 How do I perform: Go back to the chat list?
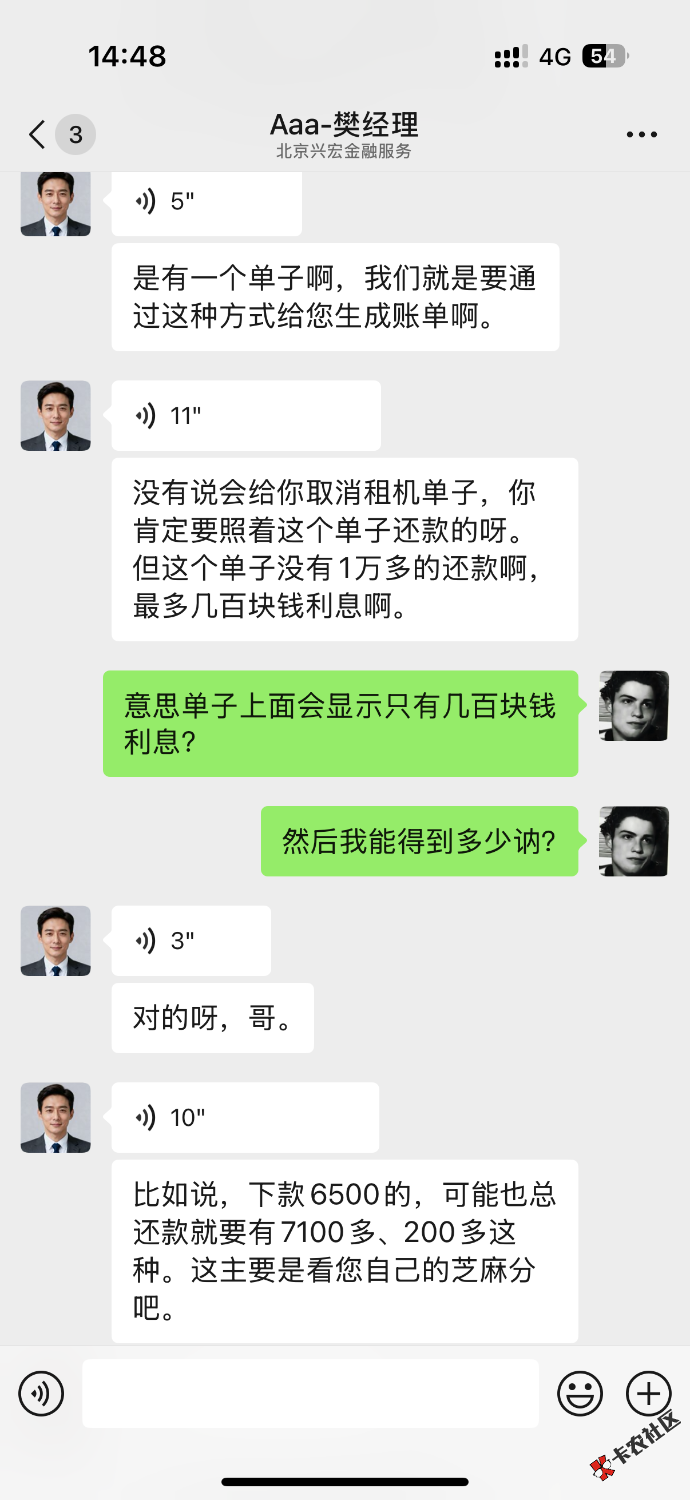pos(38,134)
